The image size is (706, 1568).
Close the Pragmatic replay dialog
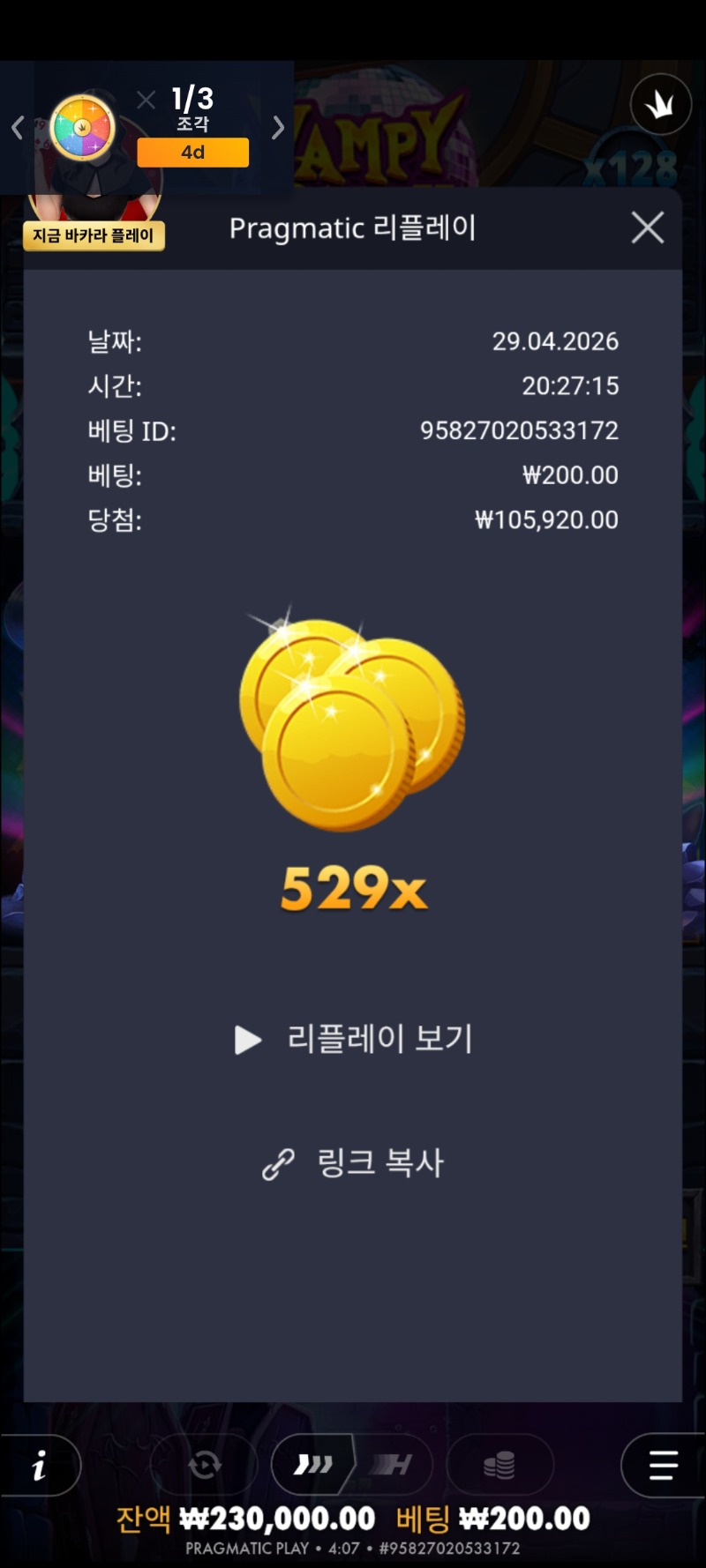[x=648, y=228]
